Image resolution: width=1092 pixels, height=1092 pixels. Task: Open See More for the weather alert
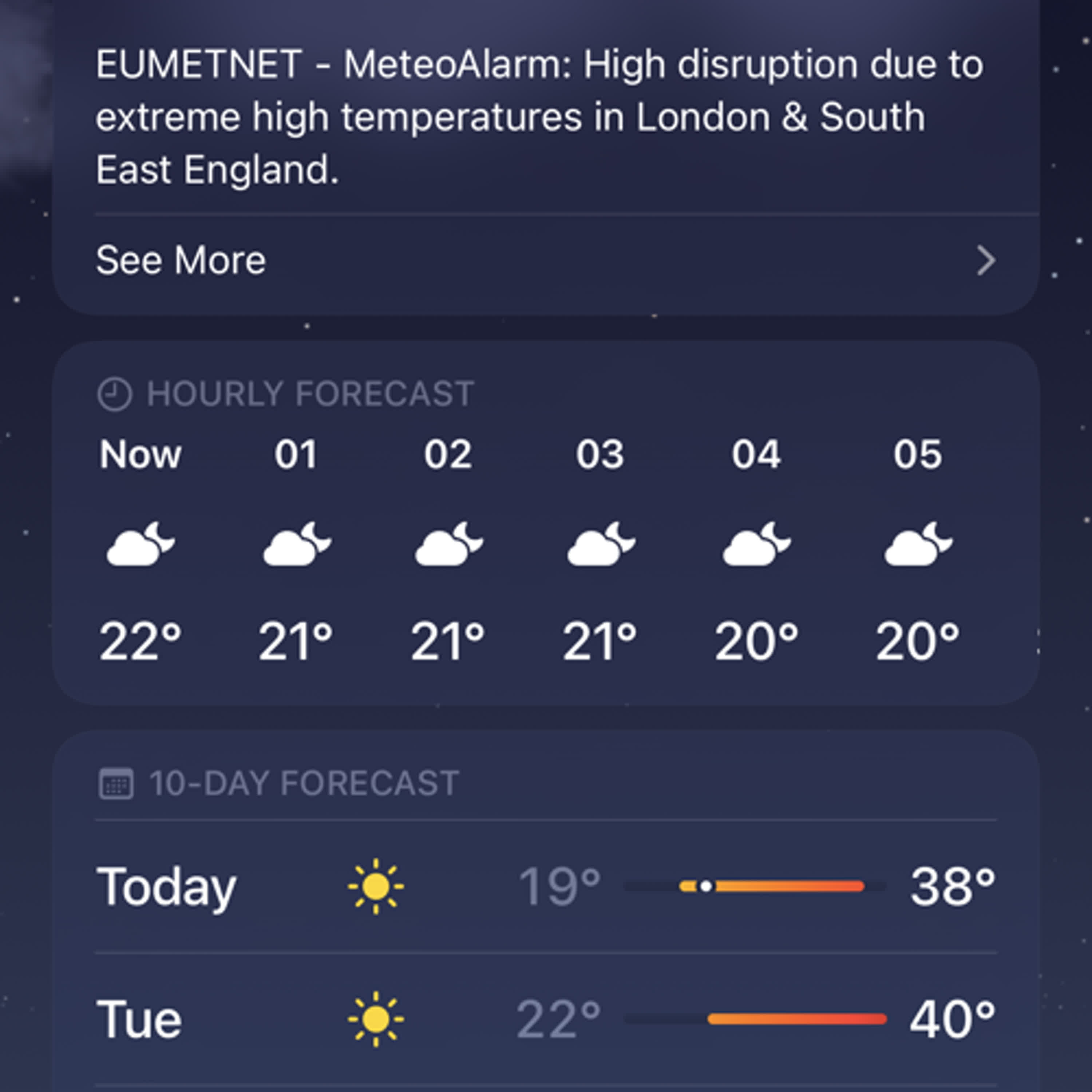545,261
